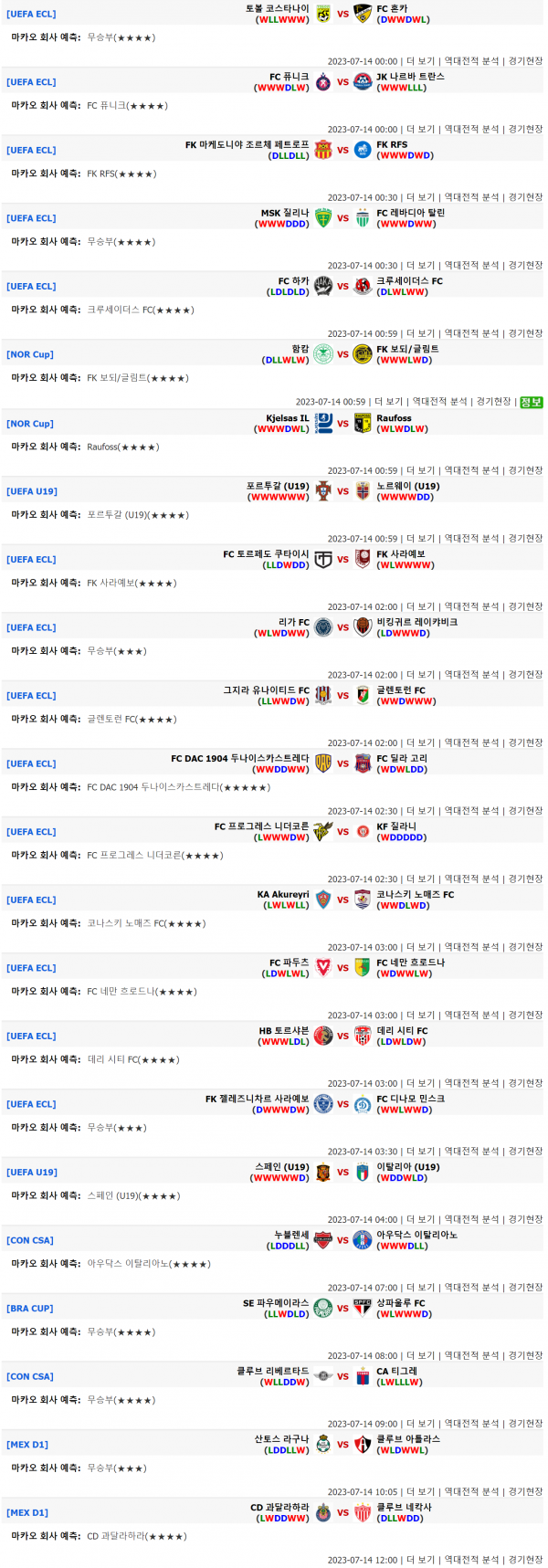Screen dimensions: 548x1568
Task: Open [MEX D1] tag for 산토스 라구나 match
Action: click(27, 1445)
